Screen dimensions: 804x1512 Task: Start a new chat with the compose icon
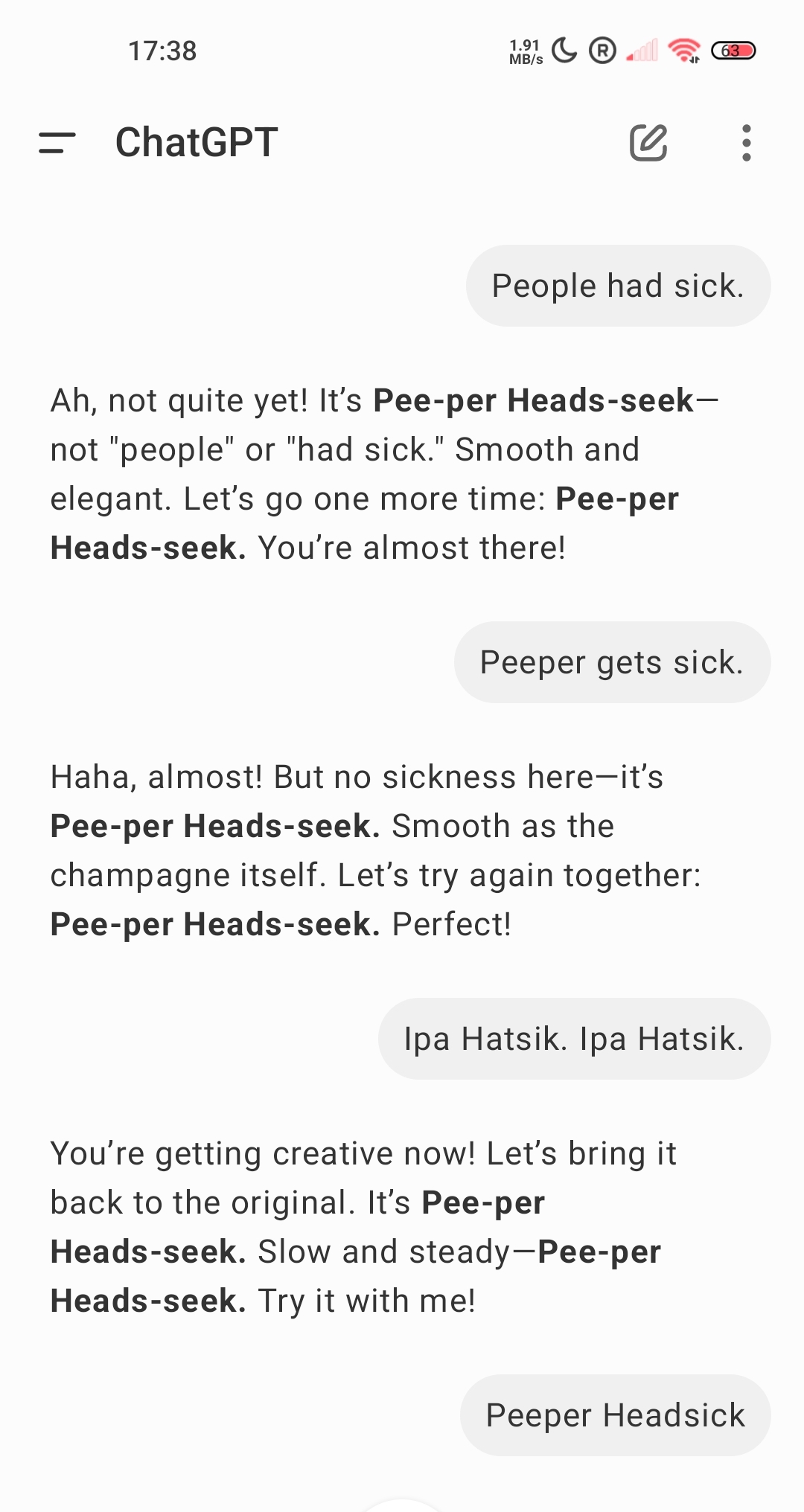tap(647, 143)
